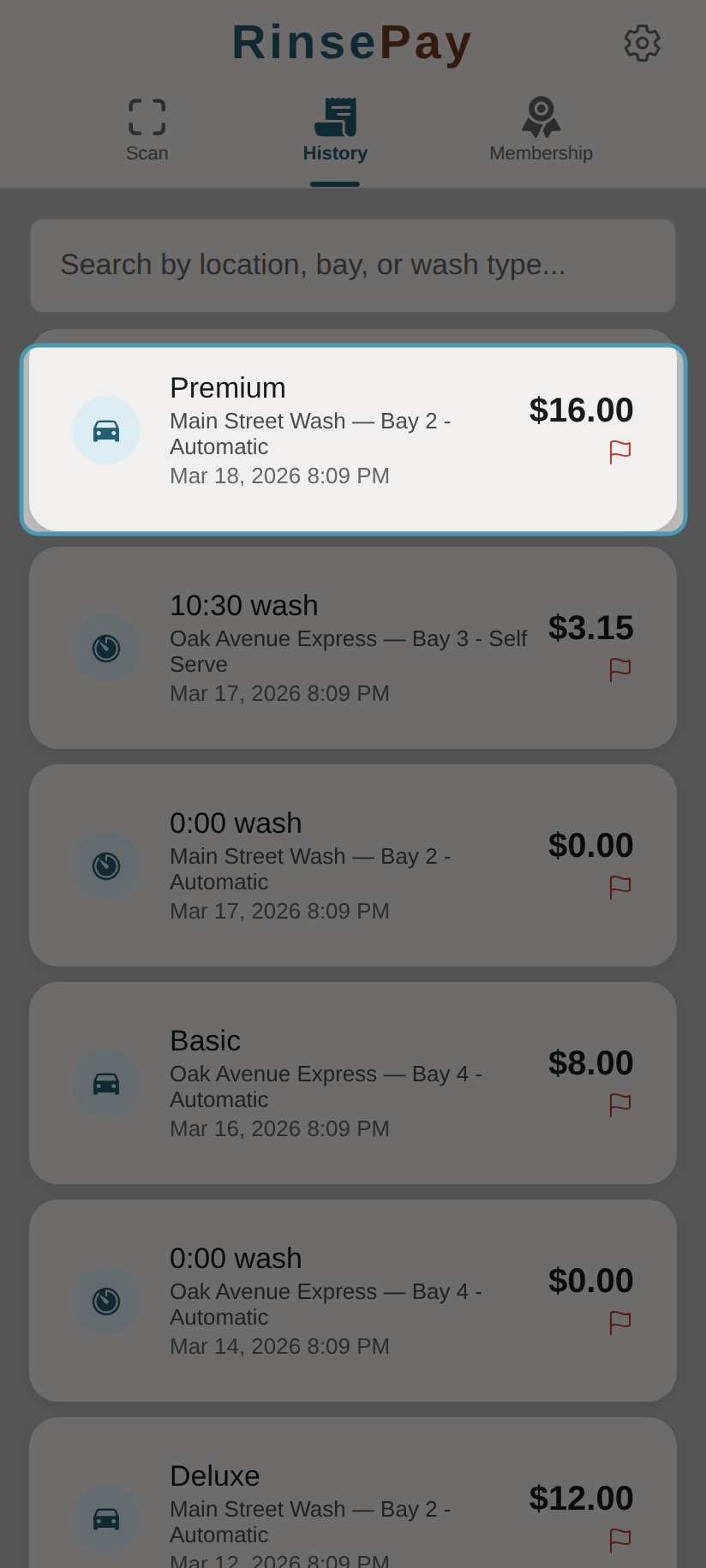The image size is (706, 1568).
Task: Go to the Membership tab
Action: pyautogui.click(x=541, y=129)
